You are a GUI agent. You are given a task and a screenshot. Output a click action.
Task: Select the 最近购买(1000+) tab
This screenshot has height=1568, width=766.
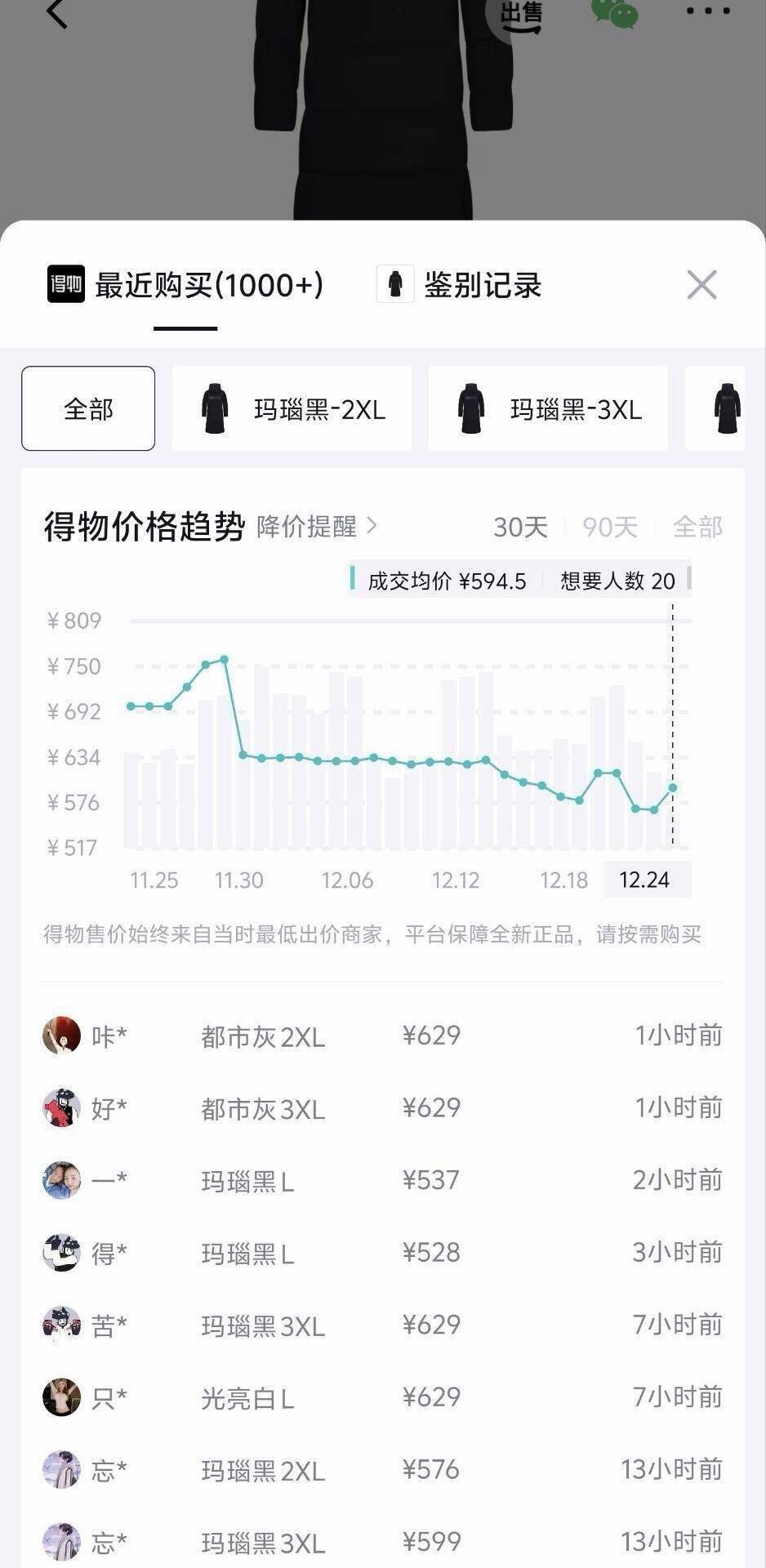186,285
